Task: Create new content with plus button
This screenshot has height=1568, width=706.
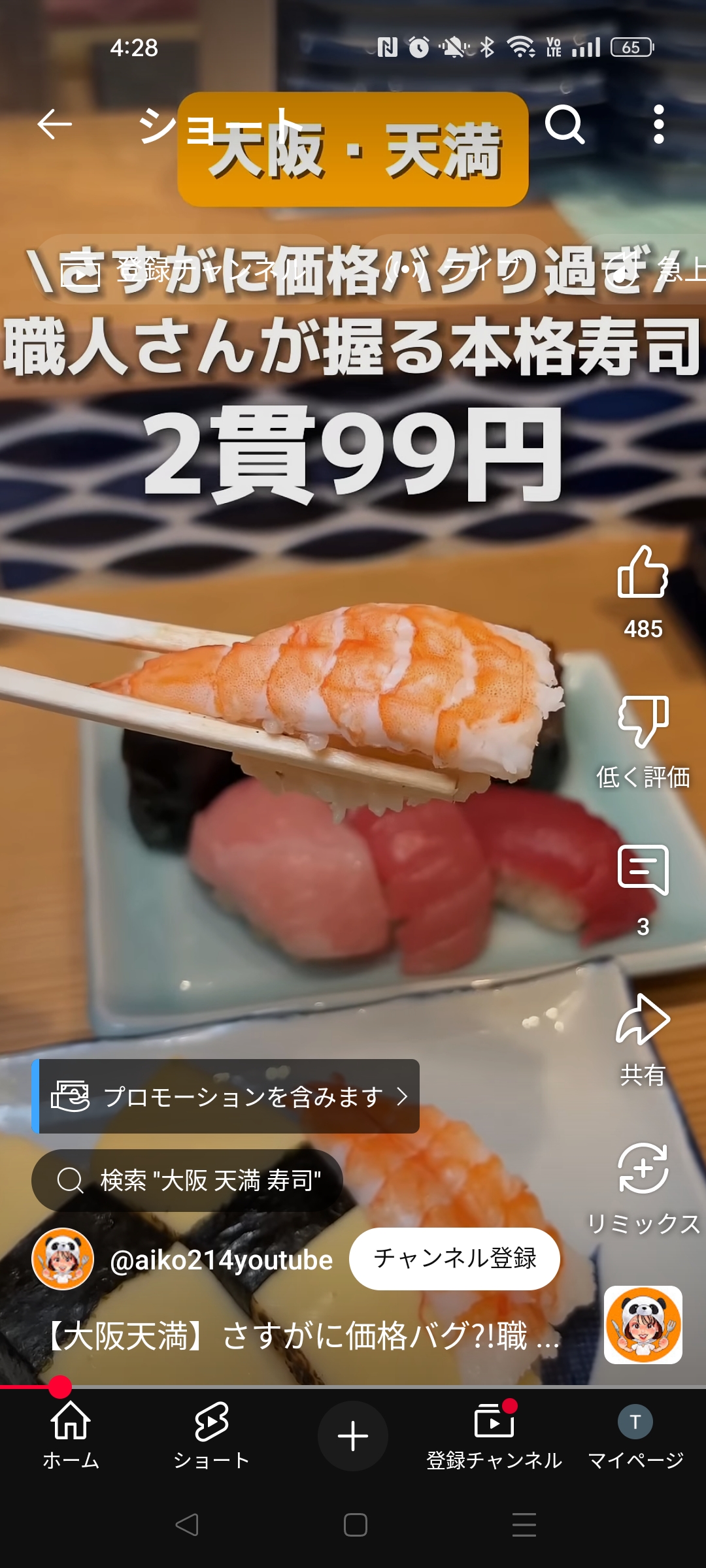Action: coord(353,1436)
